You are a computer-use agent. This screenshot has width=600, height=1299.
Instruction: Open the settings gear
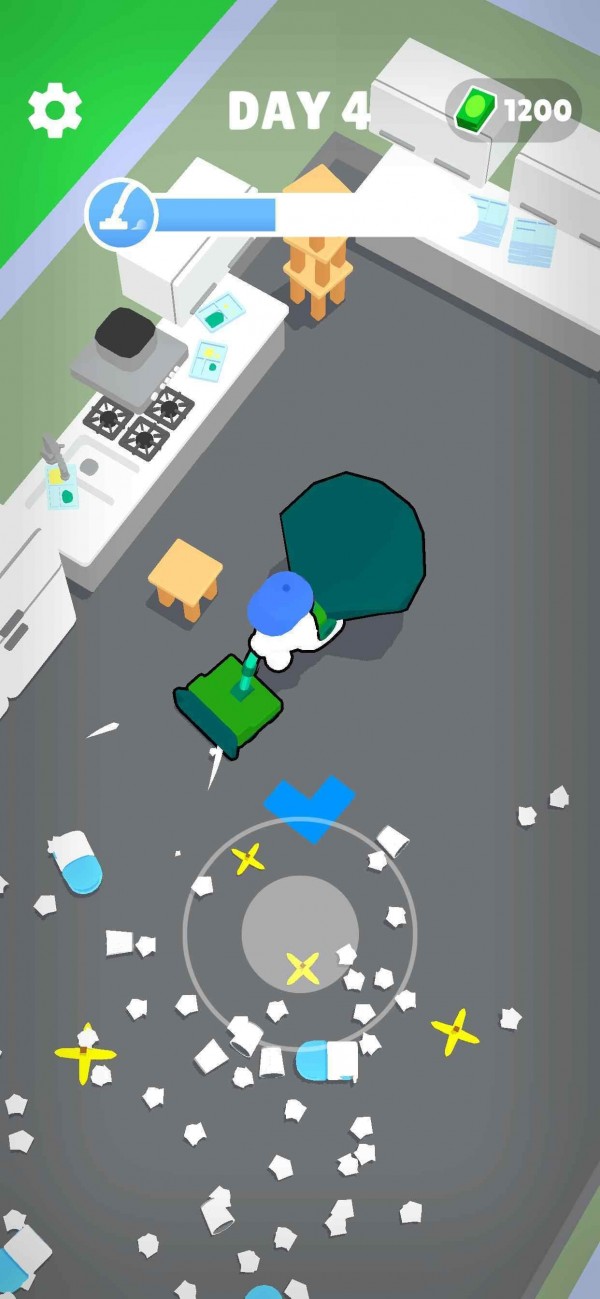[55, 109]
